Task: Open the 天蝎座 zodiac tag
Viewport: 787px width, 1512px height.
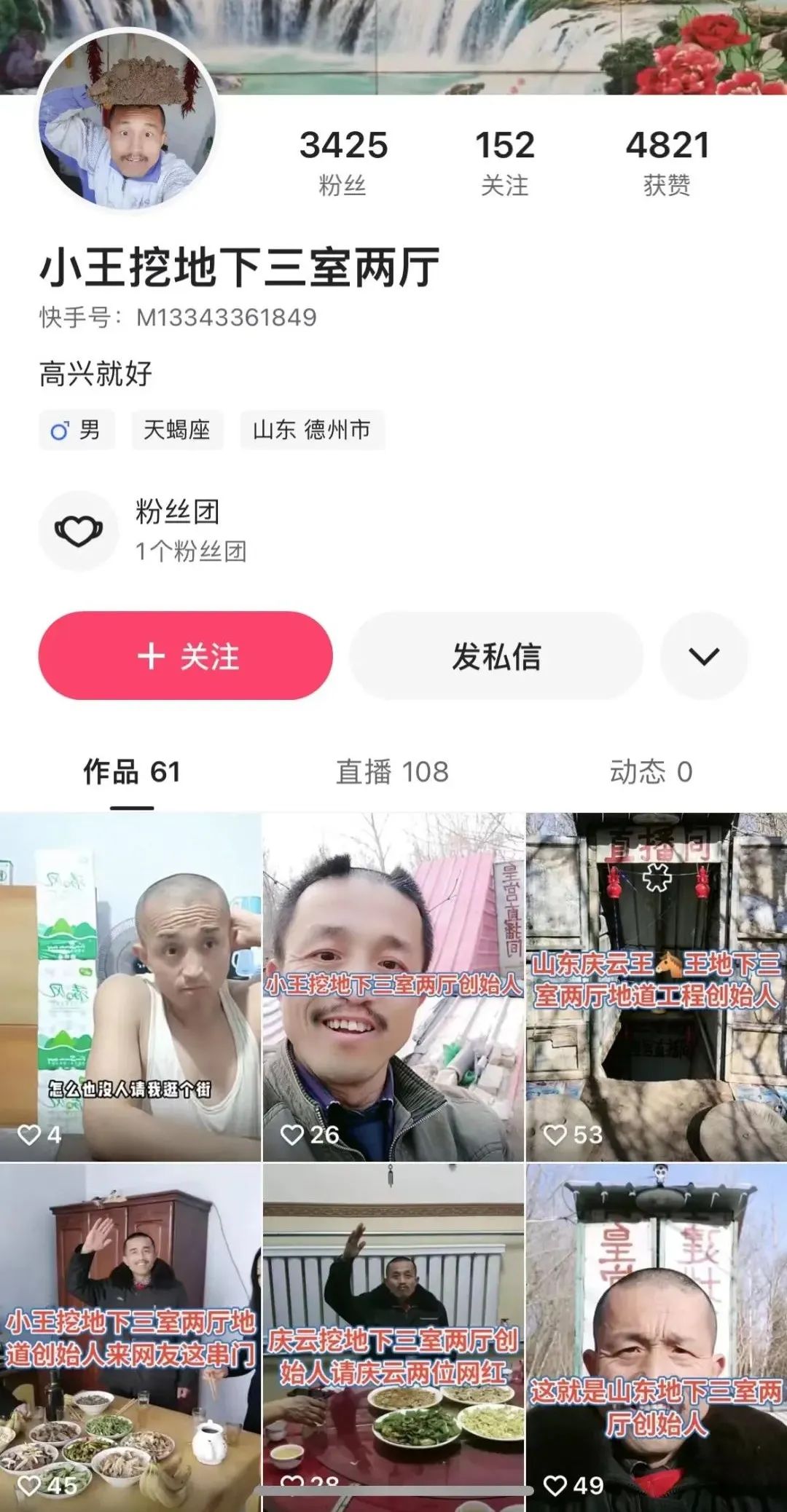Action: [179, 430]
